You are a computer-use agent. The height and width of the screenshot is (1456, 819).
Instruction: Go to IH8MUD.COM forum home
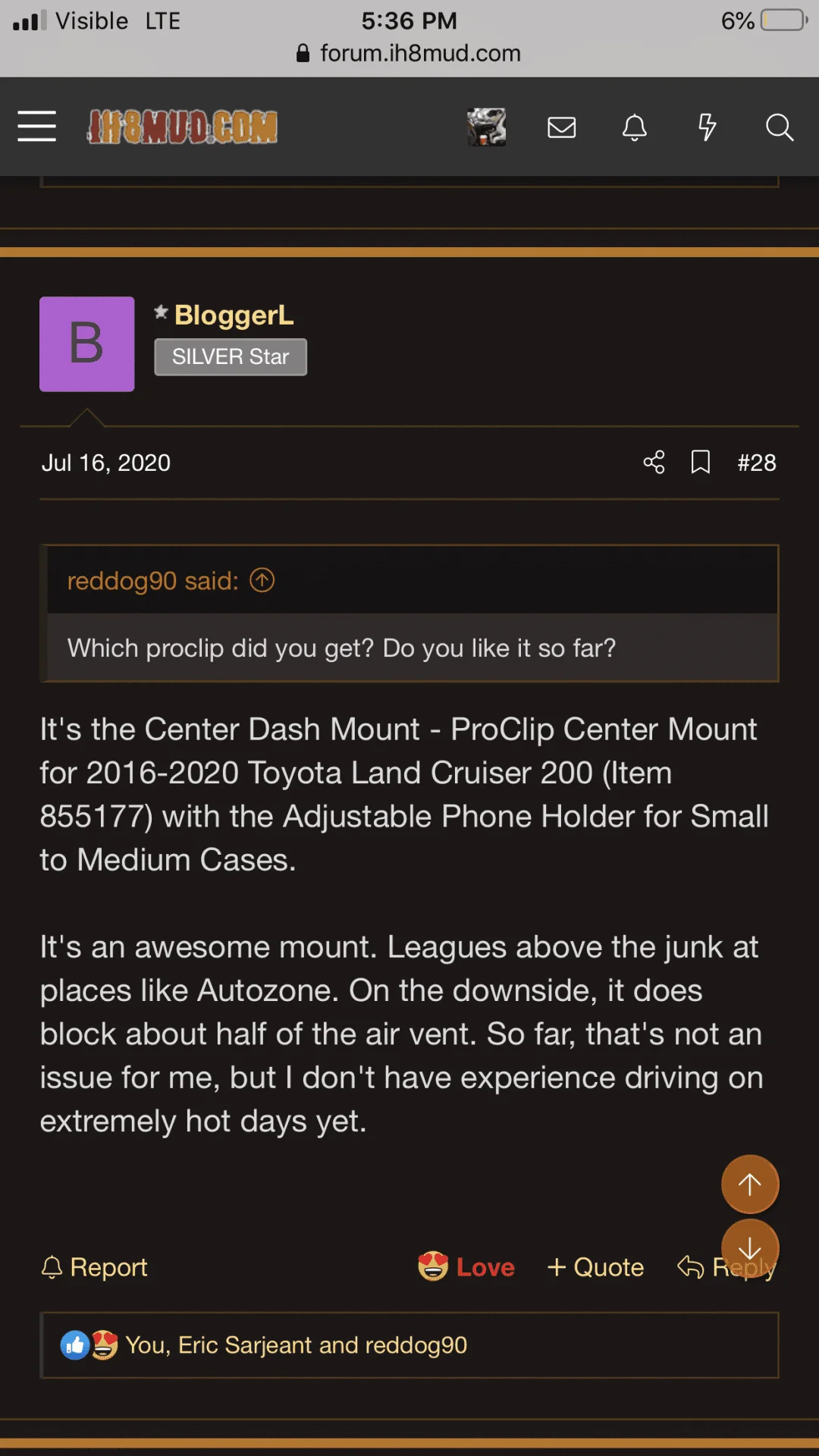pos(182,127)
